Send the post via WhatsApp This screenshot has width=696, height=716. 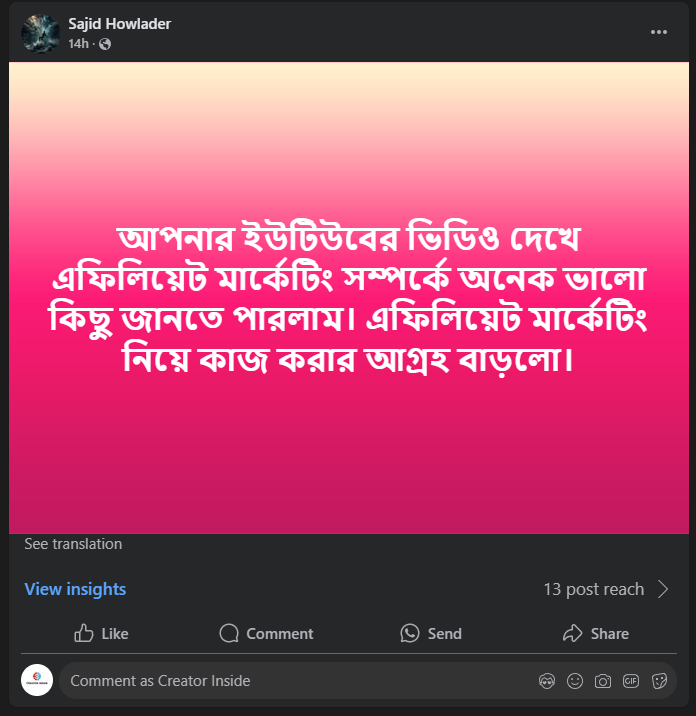(x=431, y=633)
